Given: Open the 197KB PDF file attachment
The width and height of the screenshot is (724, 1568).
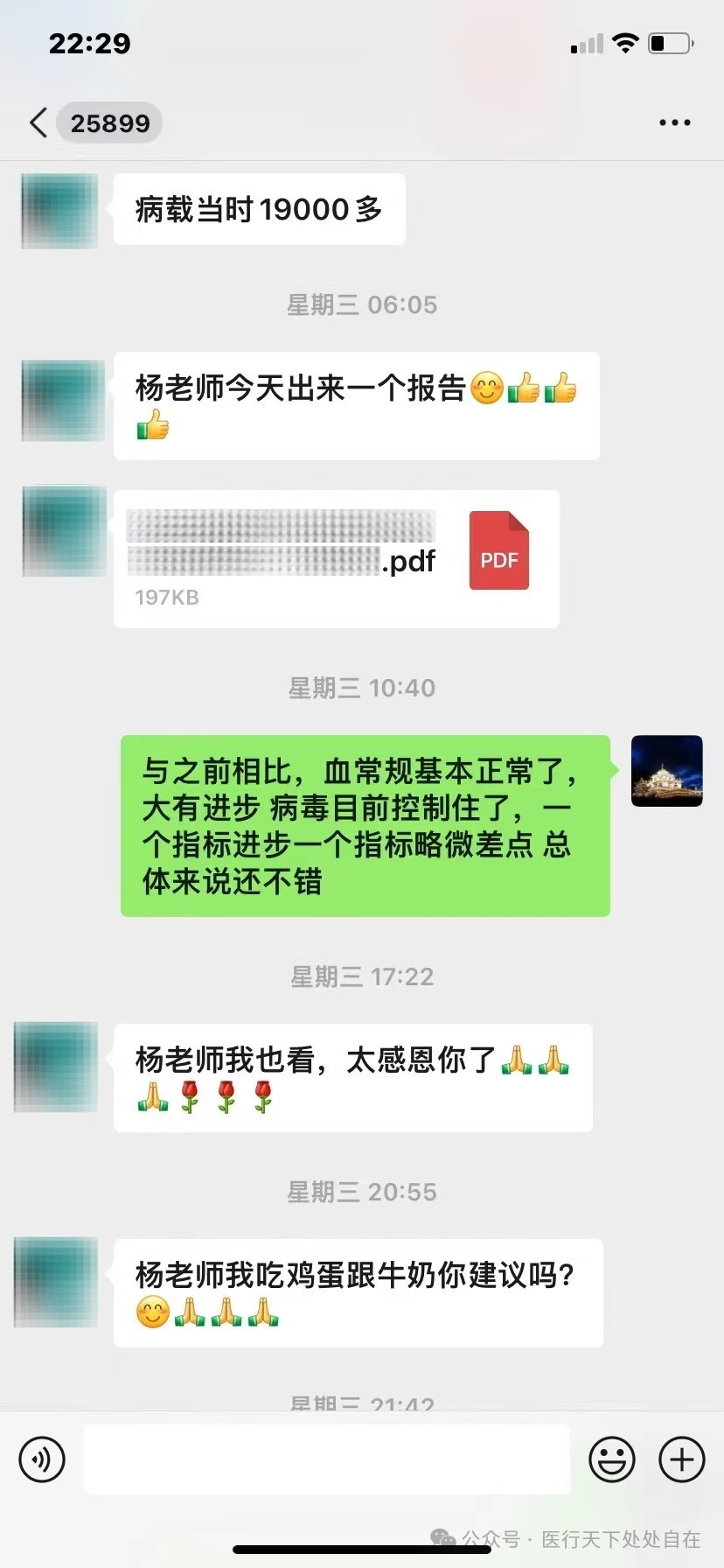Looking at the screenshot, I should pos(337,558).
